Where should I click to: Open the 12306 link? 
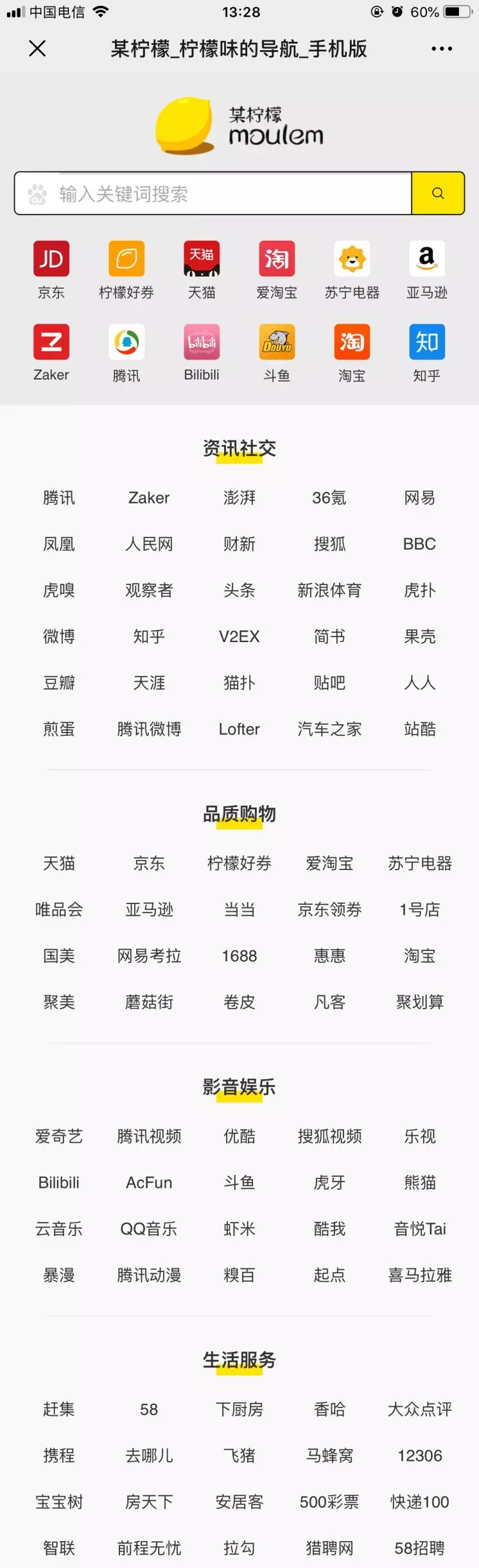[419, 1456]
